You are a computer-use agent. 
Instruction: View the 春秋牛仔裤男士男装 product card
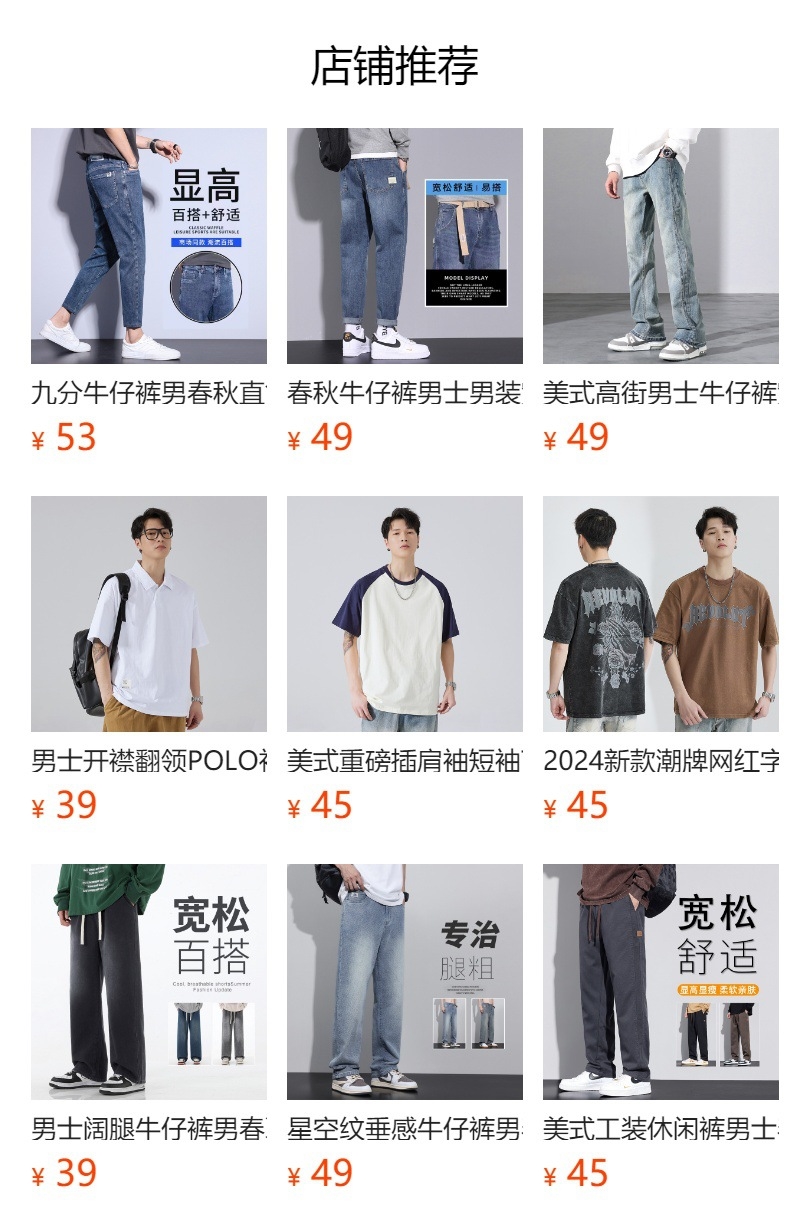pyautogui.click(x=405, y=246)
